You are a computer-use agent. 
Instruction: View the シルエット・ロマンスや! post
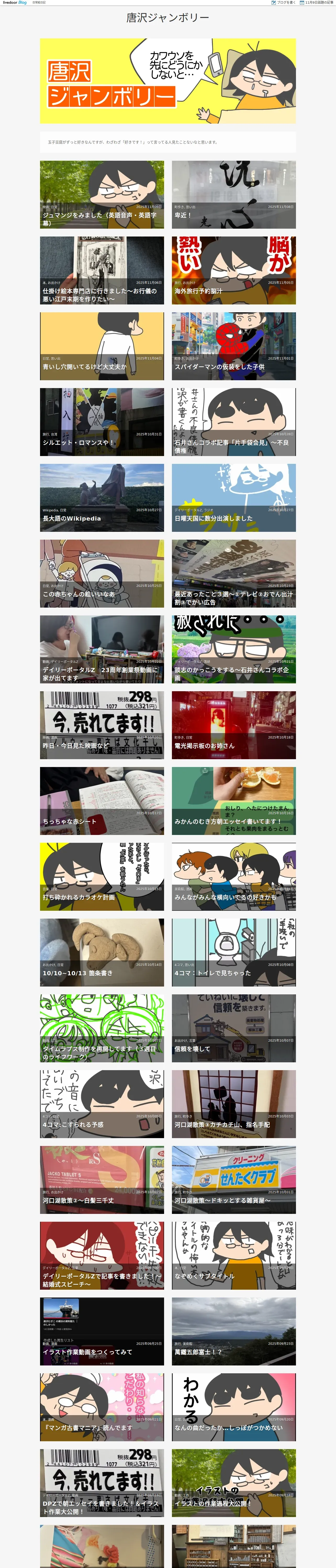click(x=102, y=422)
